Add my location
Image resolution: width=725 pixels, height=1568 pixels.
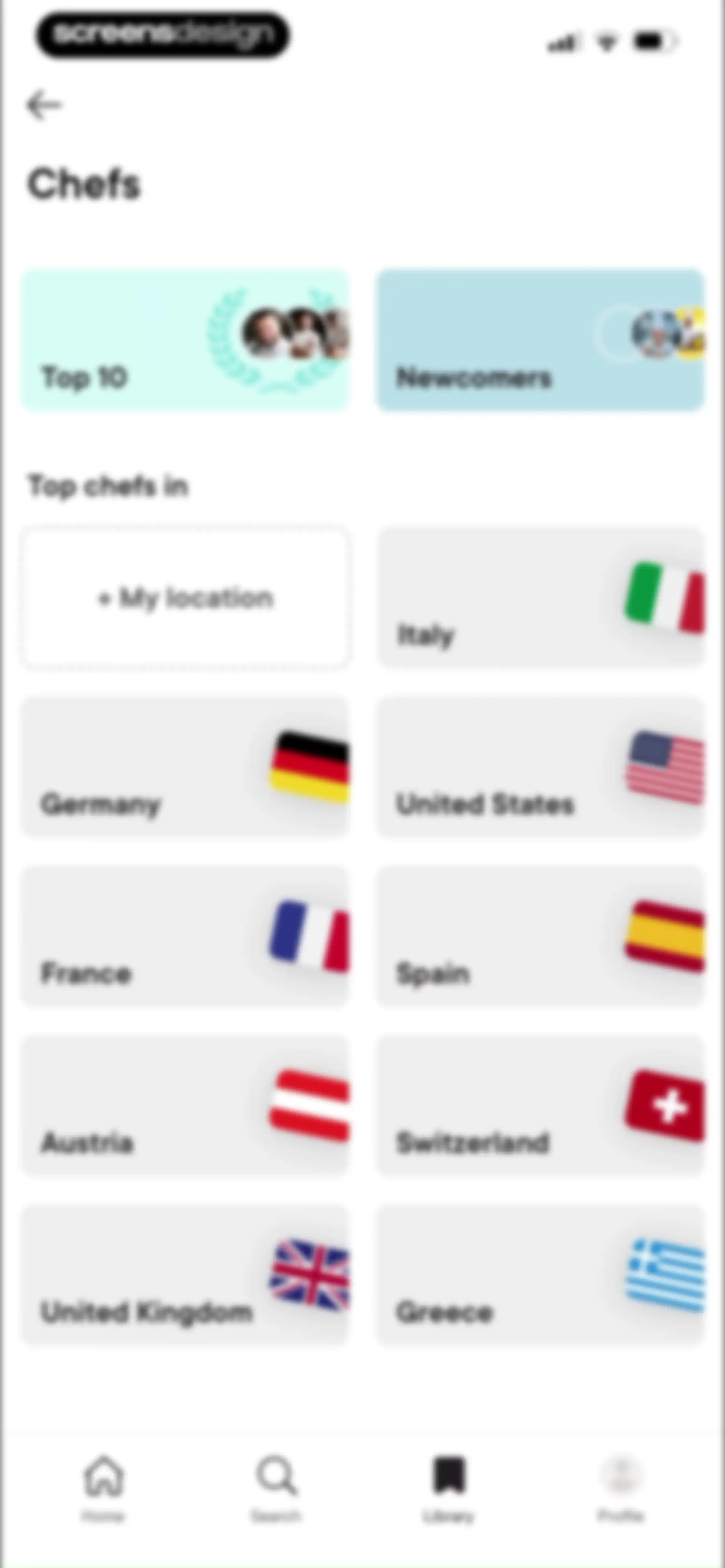pos(186,598)
